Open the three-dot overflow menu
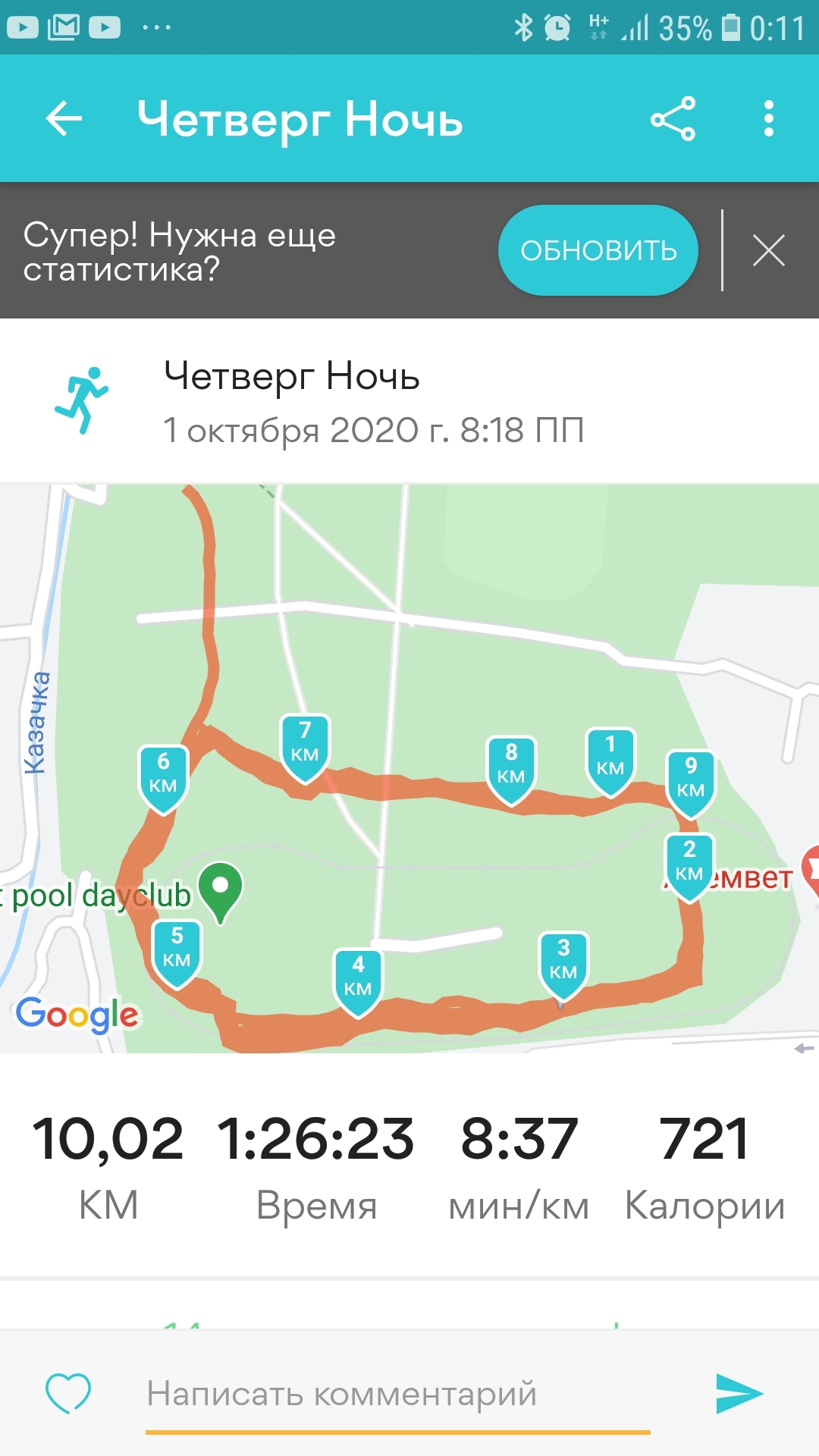Screen dimensions: 819x1456 pos(768,119)
